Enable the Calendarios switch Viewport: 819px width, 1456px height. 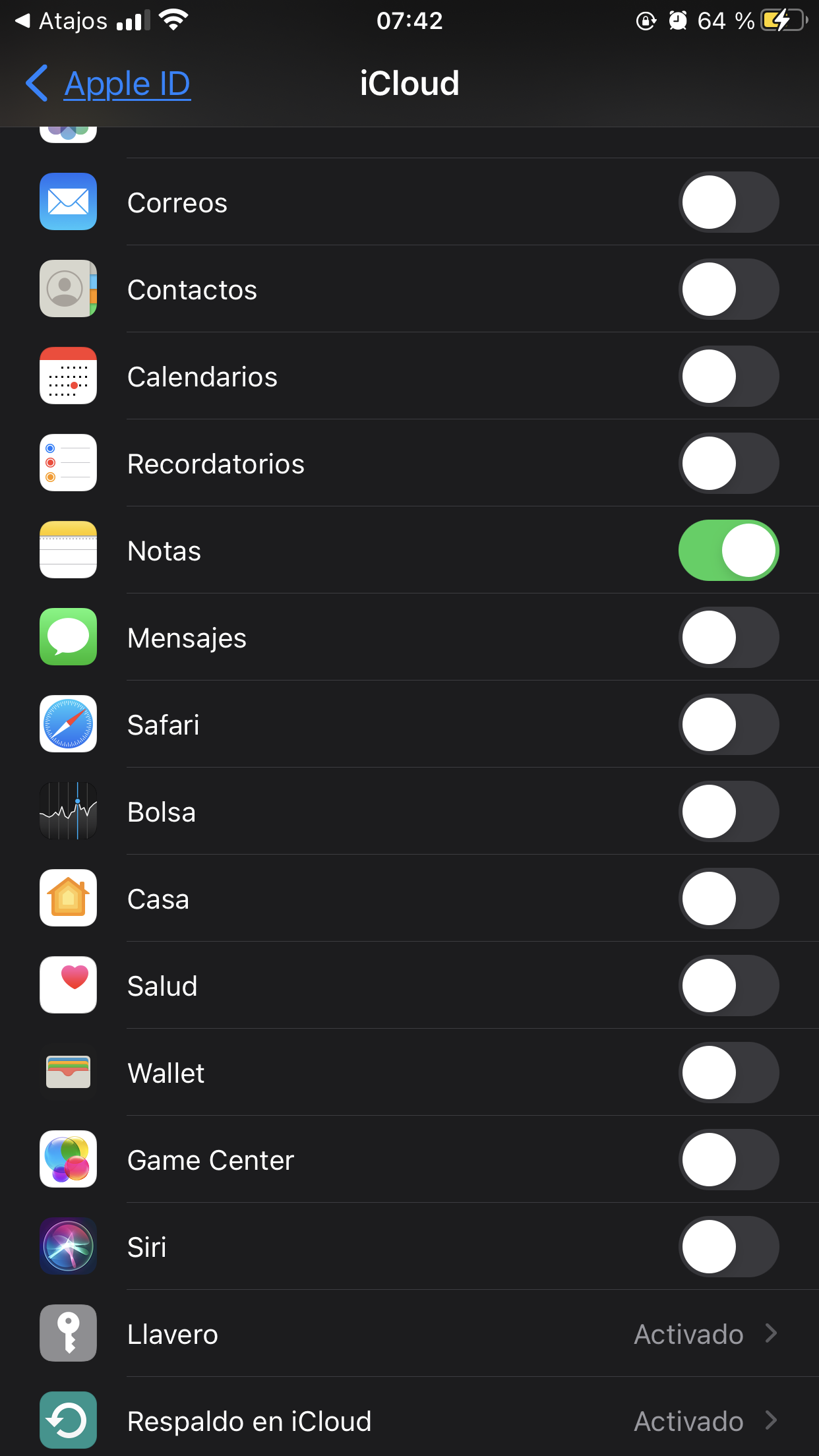tap(728, 377)
